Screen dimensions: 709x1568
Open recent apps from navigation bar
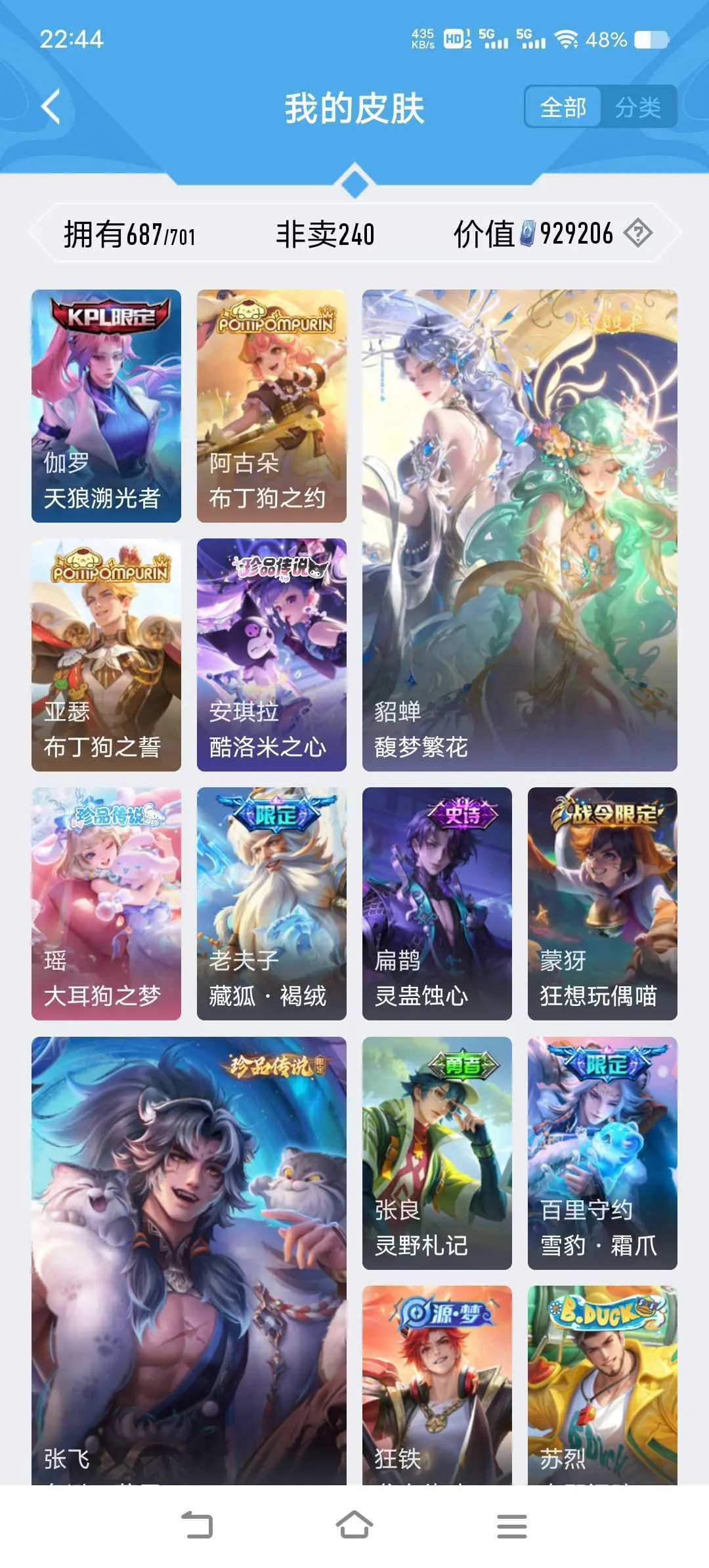point(512,1526)
